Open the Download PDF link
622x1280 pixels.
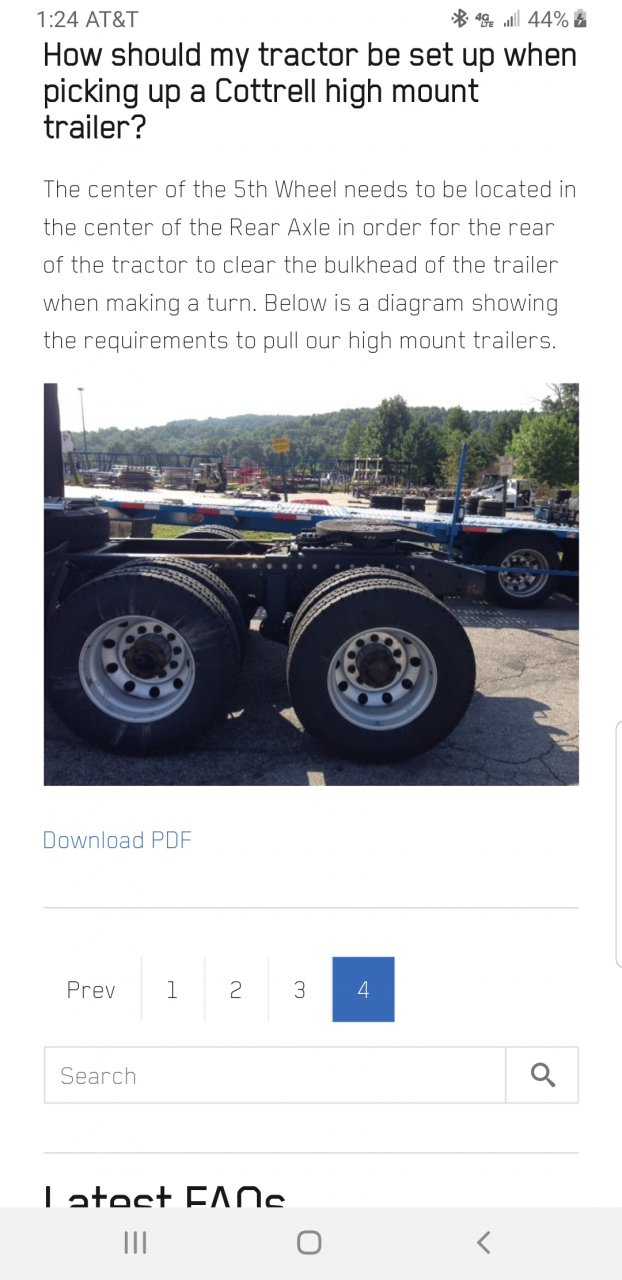117,840
